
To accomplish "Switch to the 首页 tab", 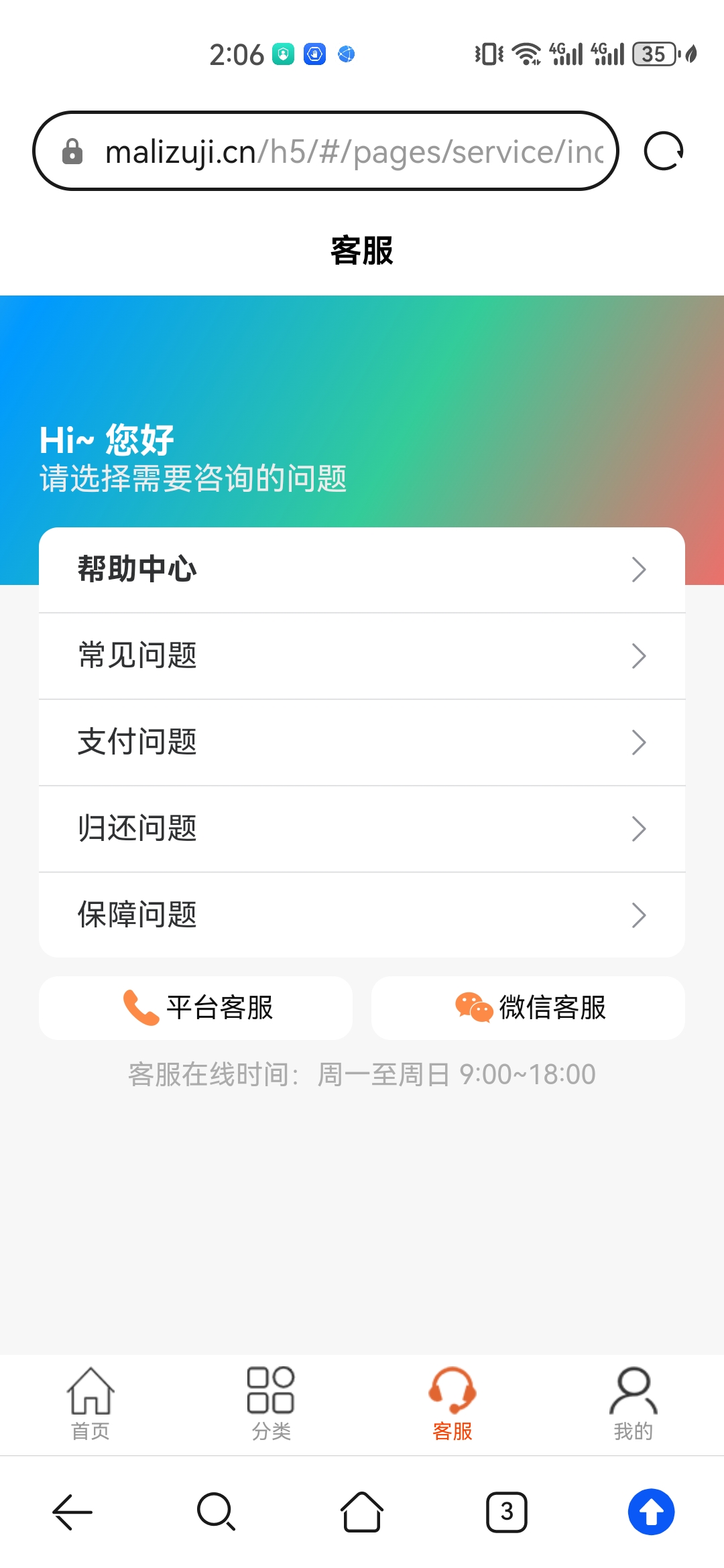I will (x=90, y=1404).
